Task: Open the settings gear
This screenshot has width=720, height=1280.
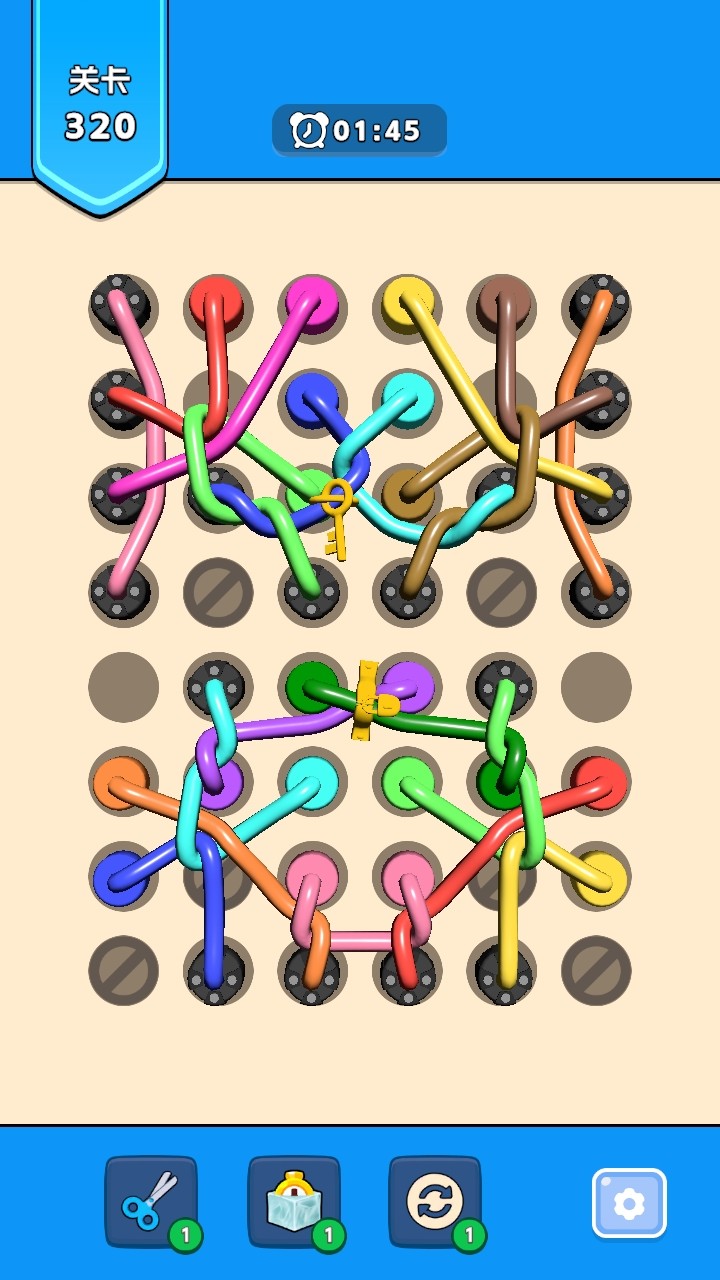Action: pos(629,1204)
